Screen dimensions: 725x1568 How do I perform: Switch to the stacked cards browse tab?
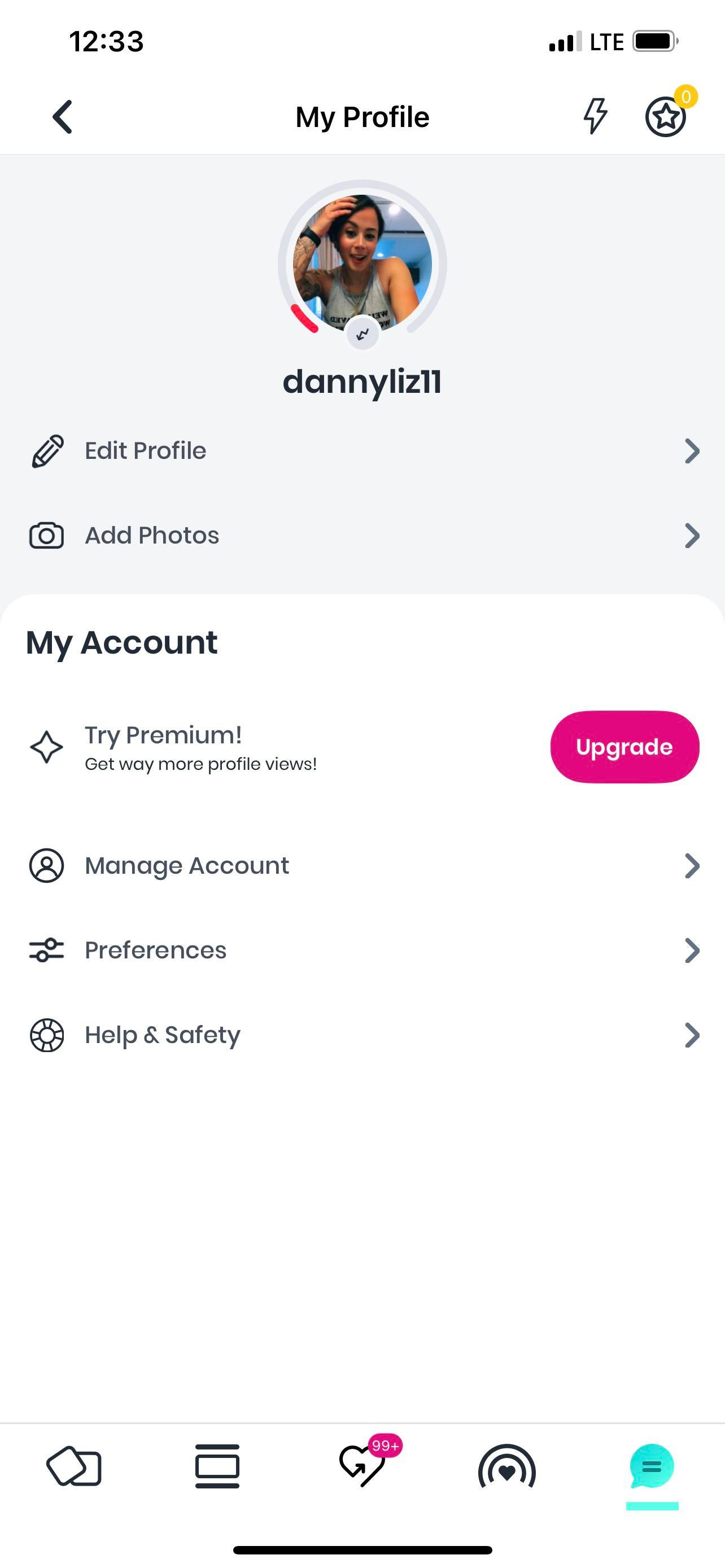pos(217,1466)
